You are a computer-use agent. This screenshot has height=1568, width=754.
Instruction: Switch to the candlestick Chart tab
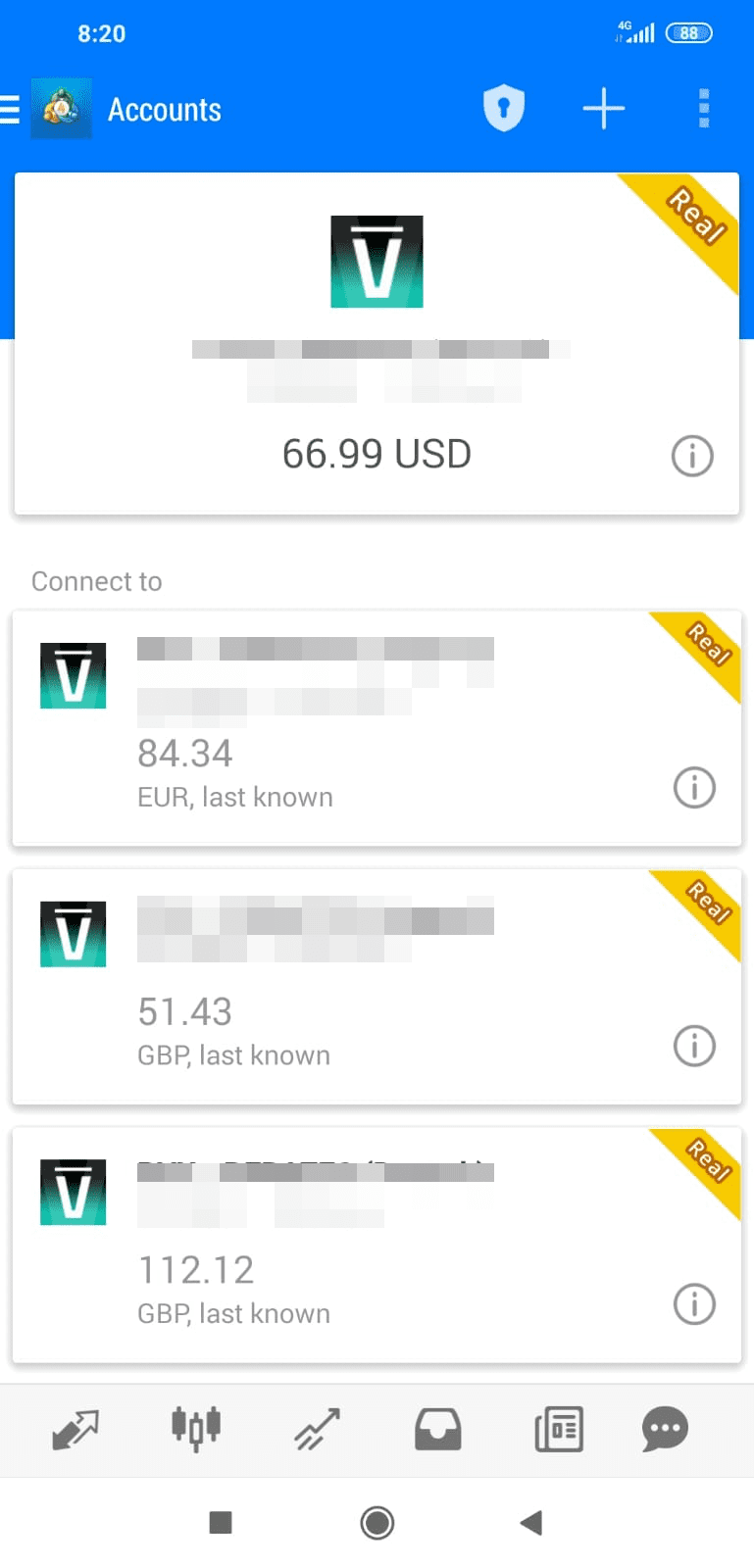(x=196, y=1429)
